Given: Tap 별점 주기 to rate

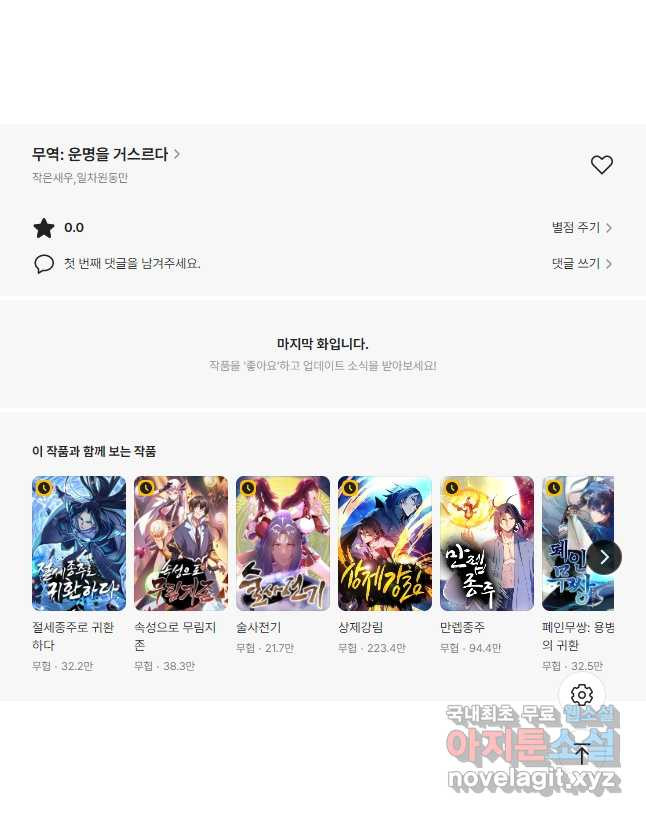Looking at the screenshot, I should (582, 227).
